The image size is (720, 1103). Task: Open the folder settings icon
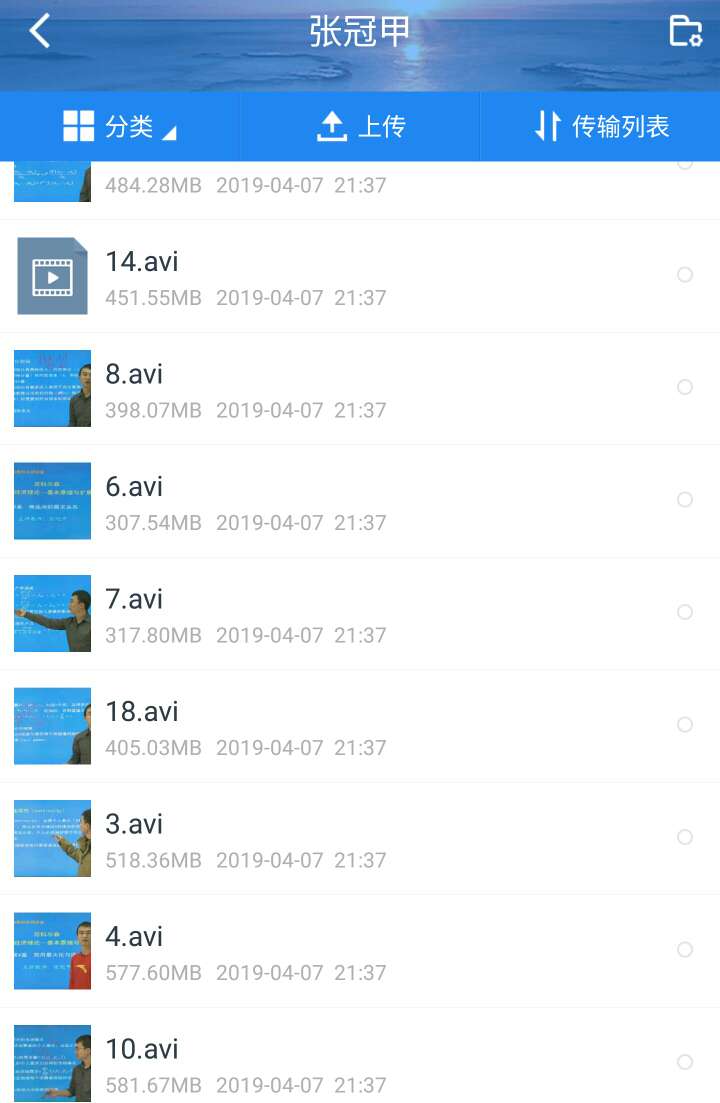[x=685, y=31]
